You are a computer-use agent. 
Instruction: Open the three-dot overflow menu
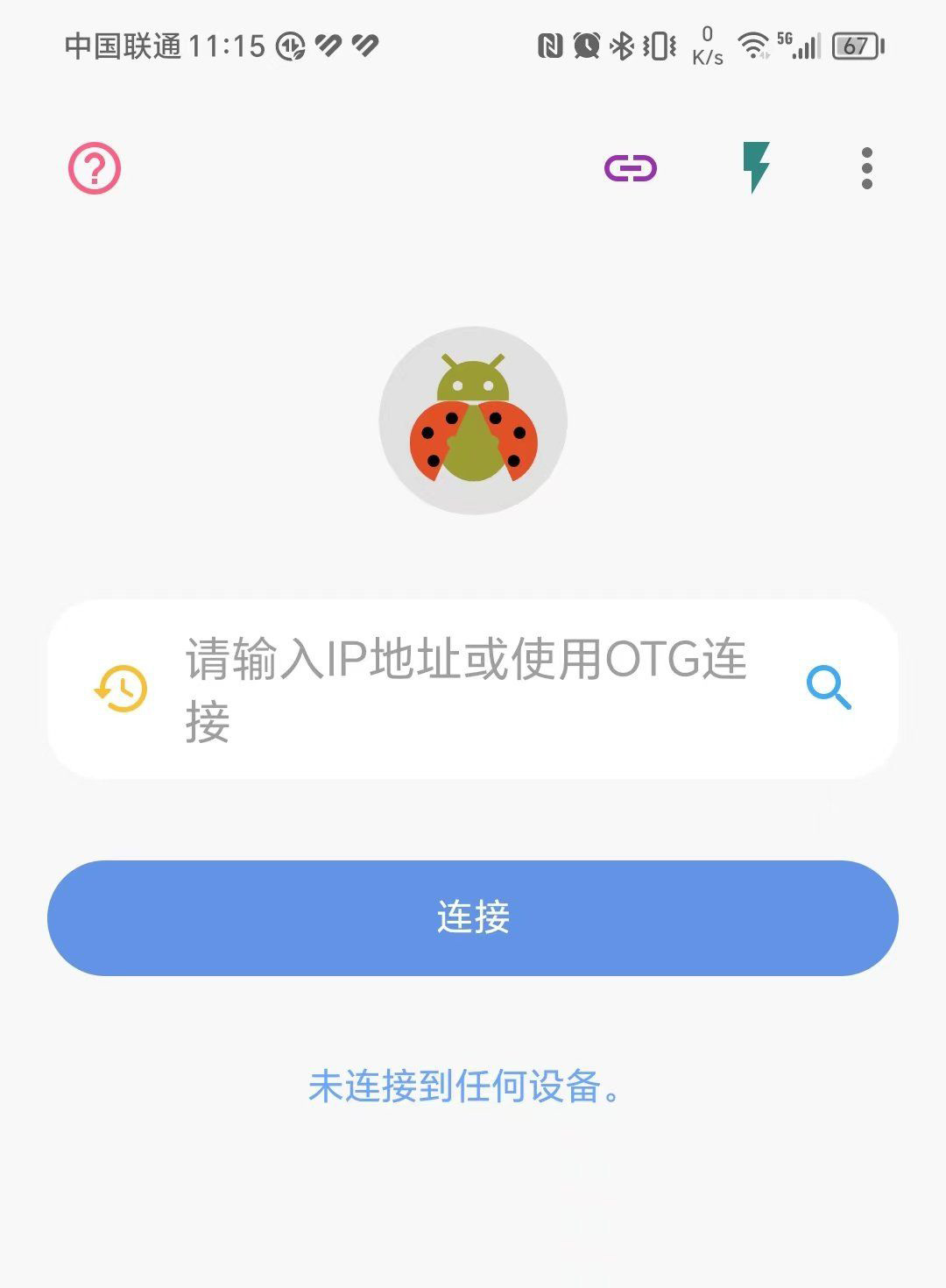(x=866, y=168)
